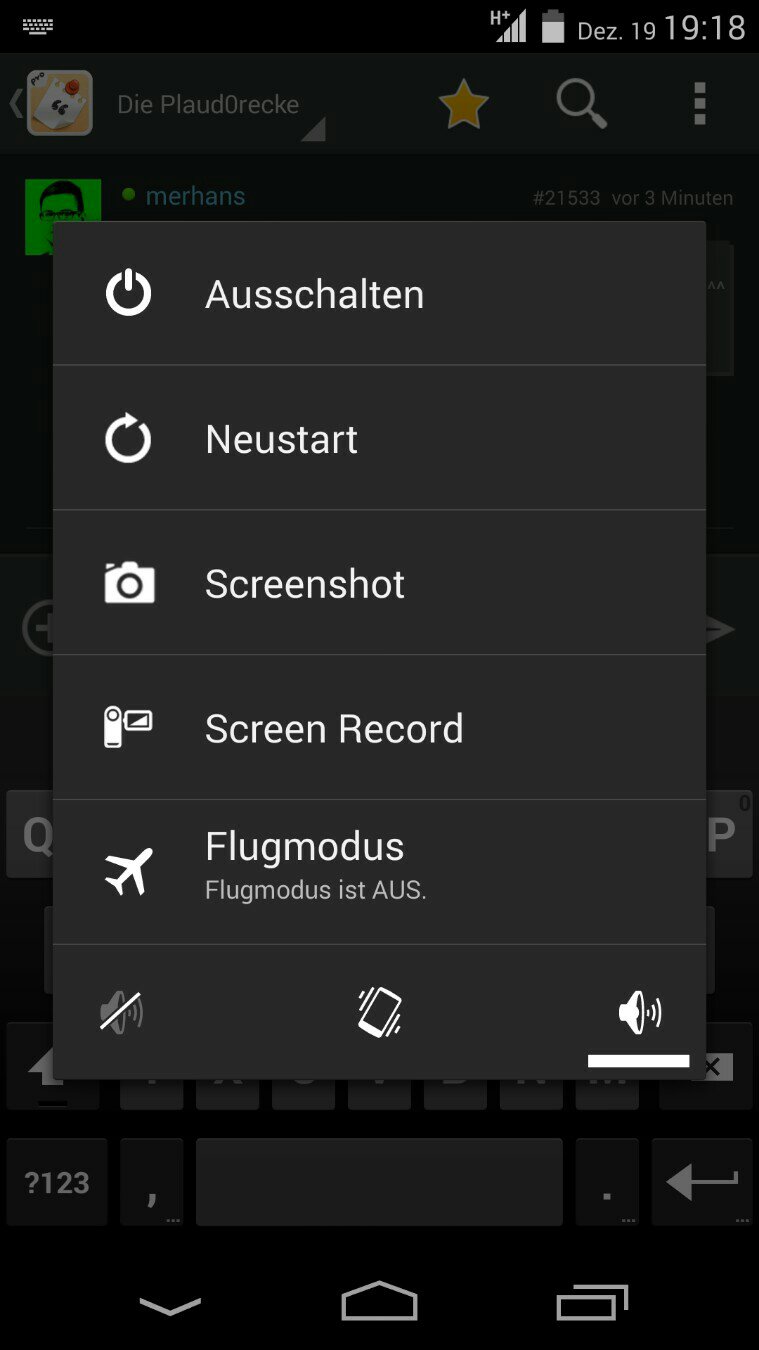The height and width of the screenshot is (1350, 759).
Task: Open recent apps from navigation bar
Action: pos(591,1302)
